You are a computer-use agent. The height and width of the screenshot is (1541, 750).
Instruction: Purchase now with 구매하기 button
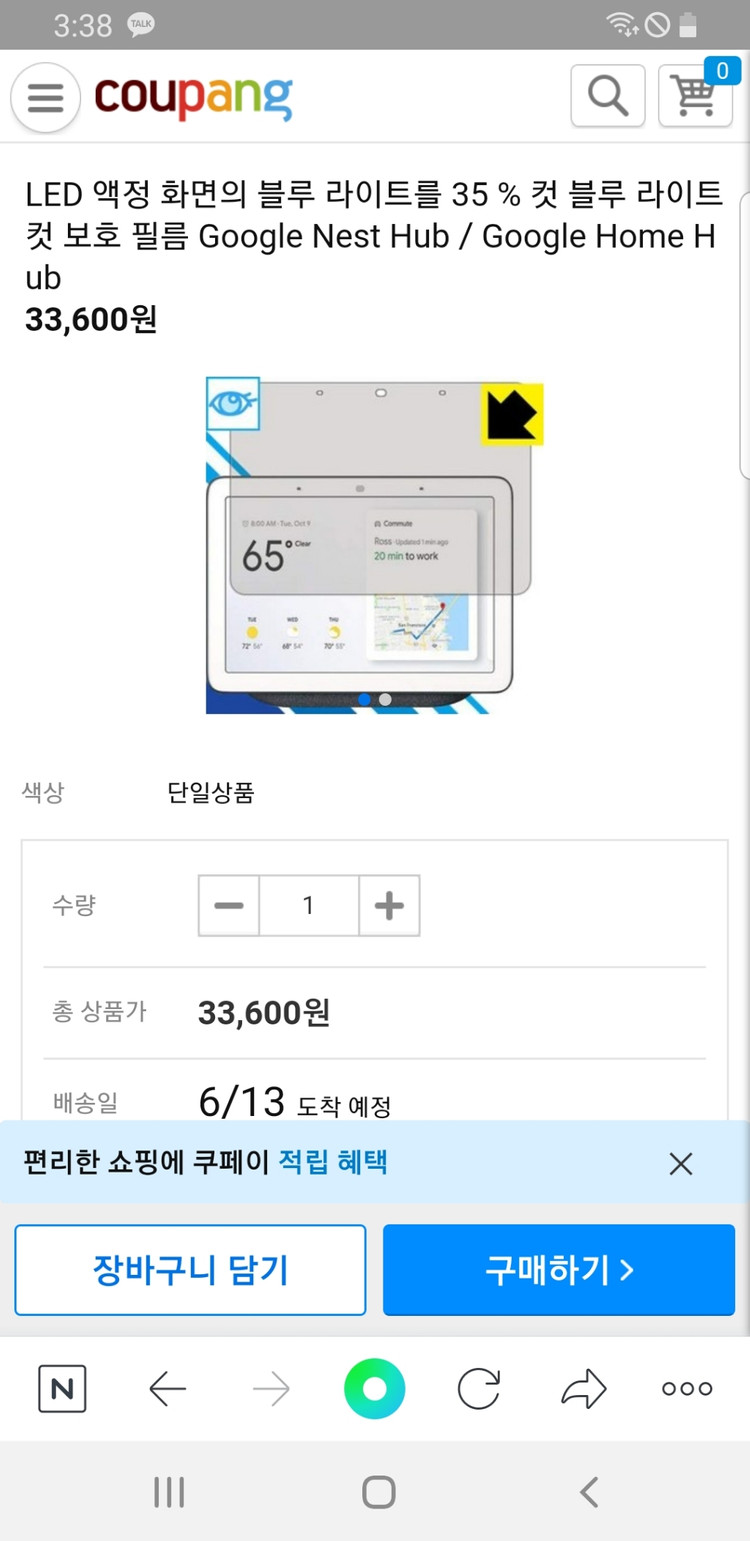tap(557, 1269)
